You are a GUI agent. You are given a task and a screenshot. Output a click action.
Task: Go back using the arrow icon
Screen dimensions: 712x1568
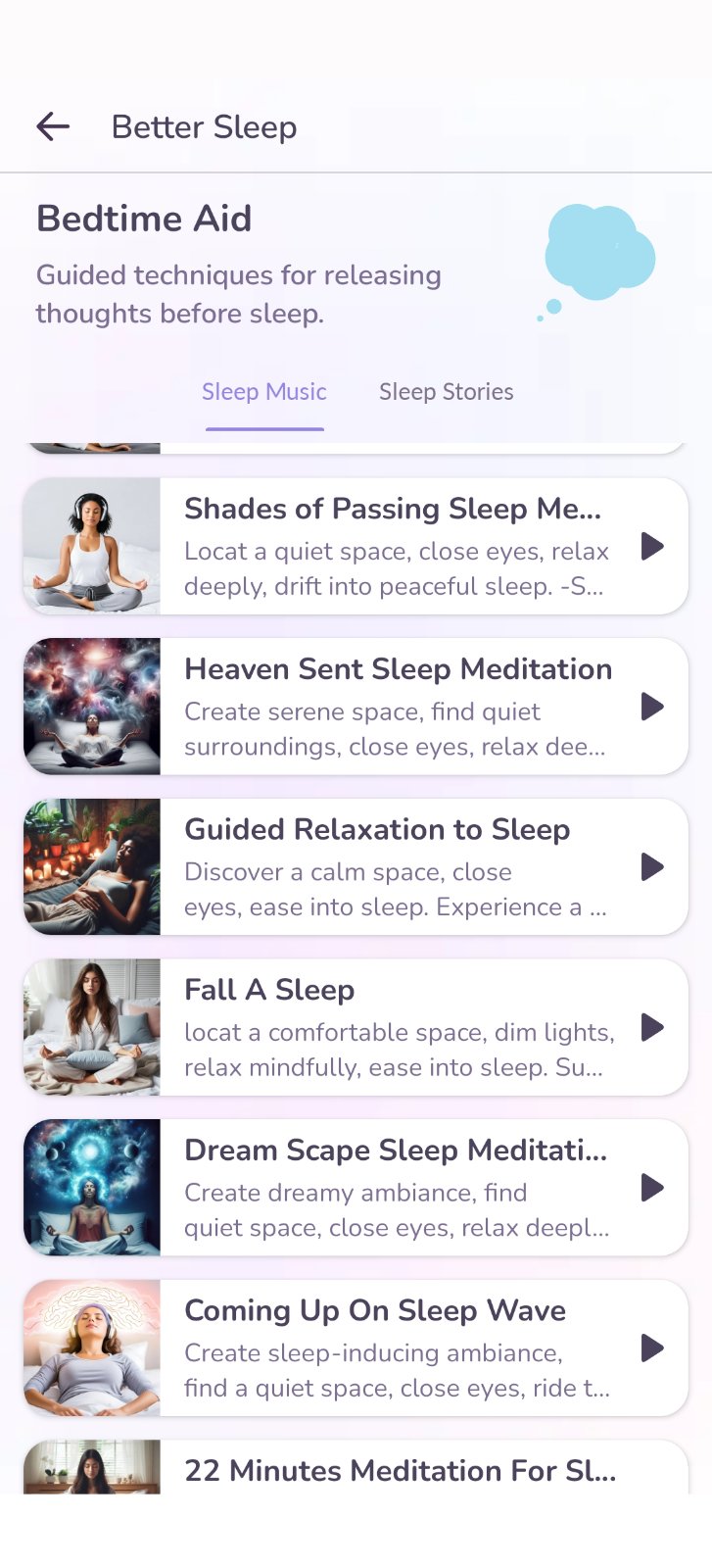point(53,126)
